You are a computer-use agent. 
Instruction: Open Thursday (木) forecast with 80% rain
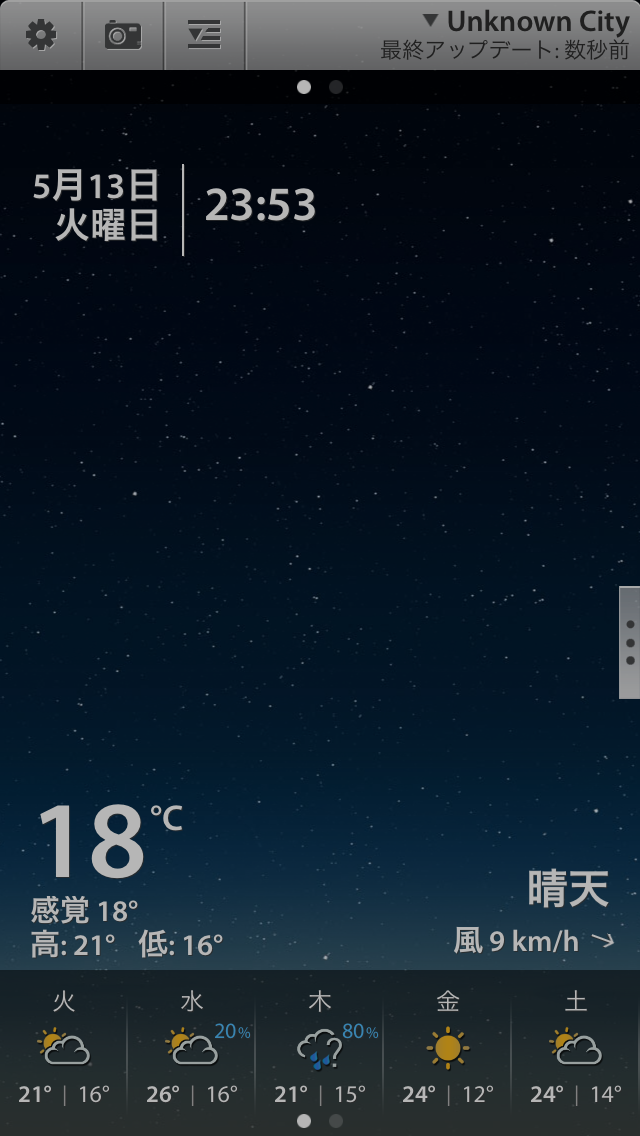[320, 1047]
